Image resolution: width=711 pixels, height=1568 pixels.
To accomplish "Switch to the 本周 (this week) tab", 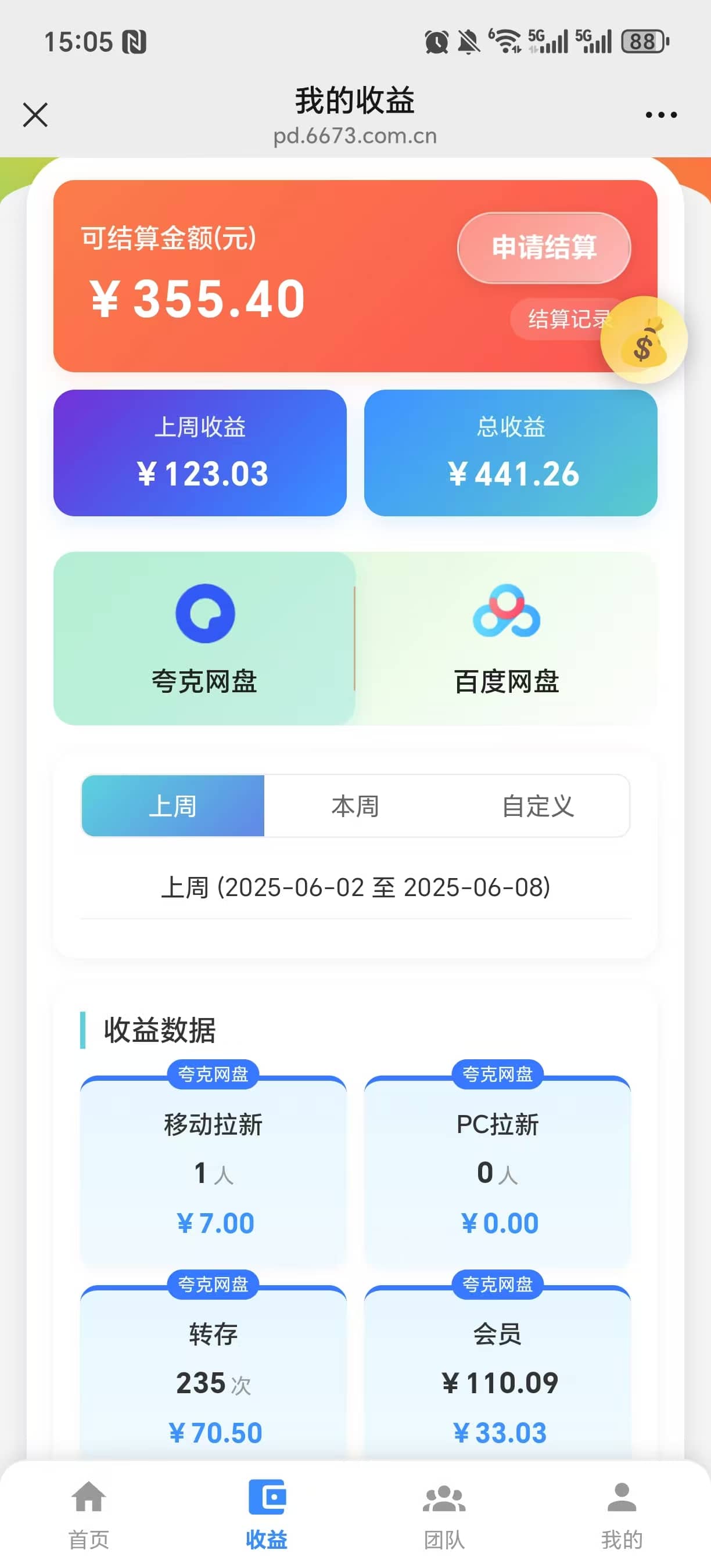I will 355,807.
